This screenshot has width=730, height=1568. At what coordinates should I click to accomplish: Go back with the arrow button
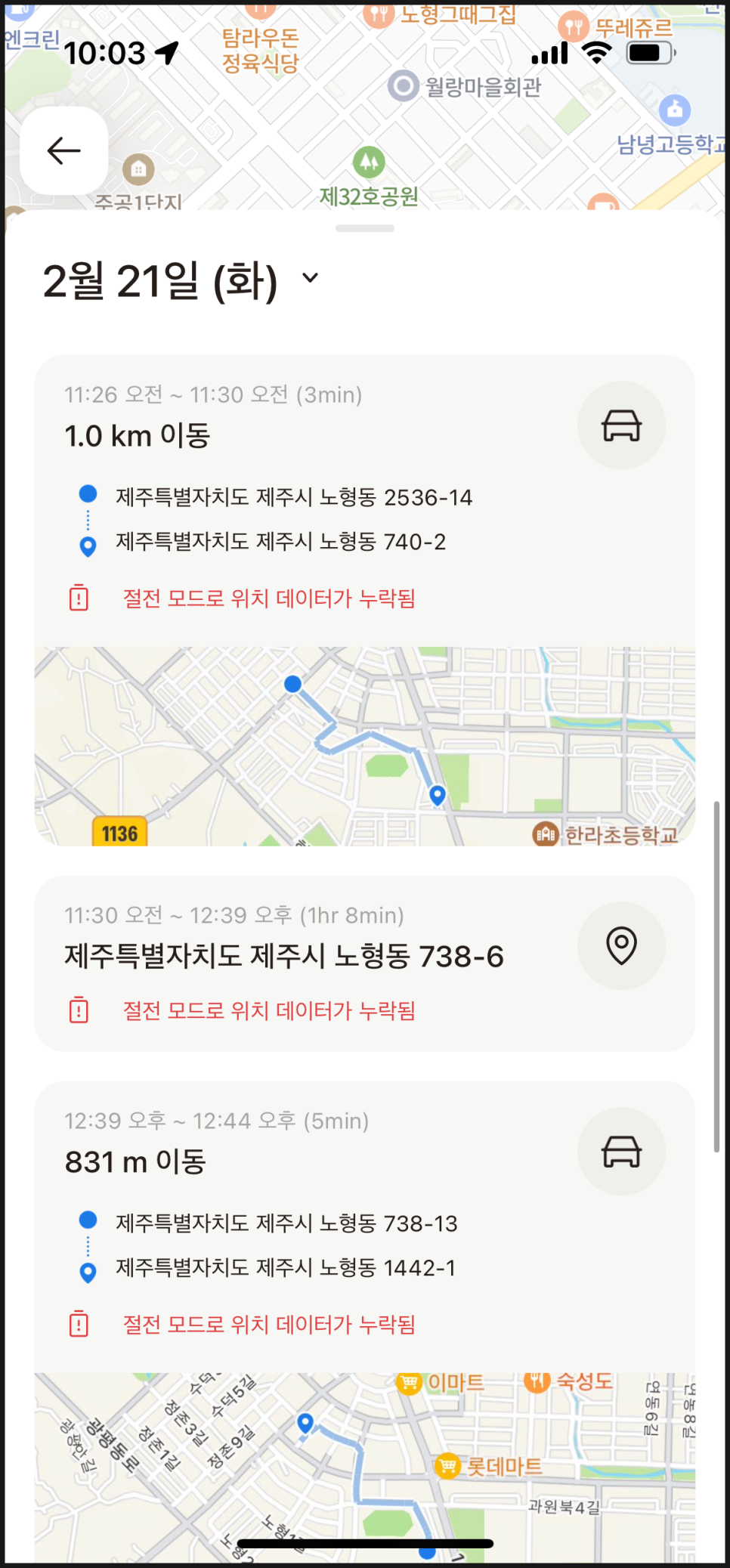(64, 151)
